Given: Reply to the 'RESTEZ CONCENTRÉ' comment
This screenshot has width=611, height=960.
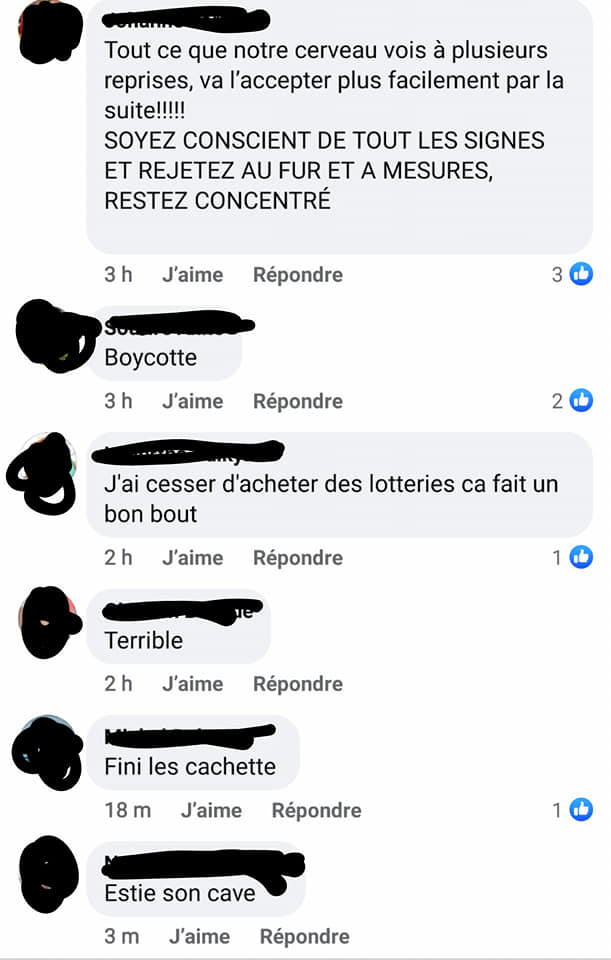Looking at the screenshot, I should tap(297, 274).
